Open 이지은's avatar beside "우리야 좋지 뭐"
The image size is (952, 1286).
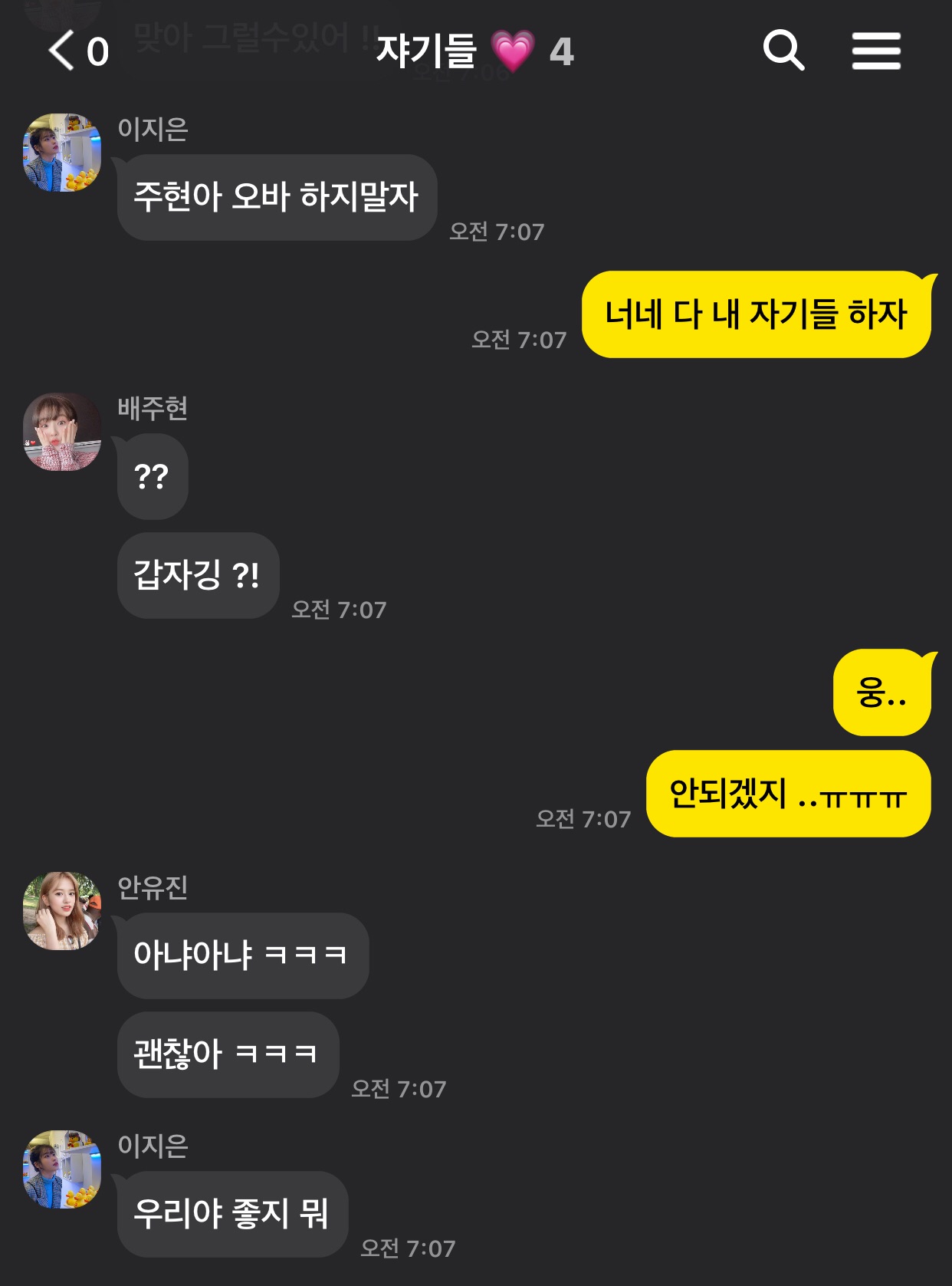[x=62, y=1169]
